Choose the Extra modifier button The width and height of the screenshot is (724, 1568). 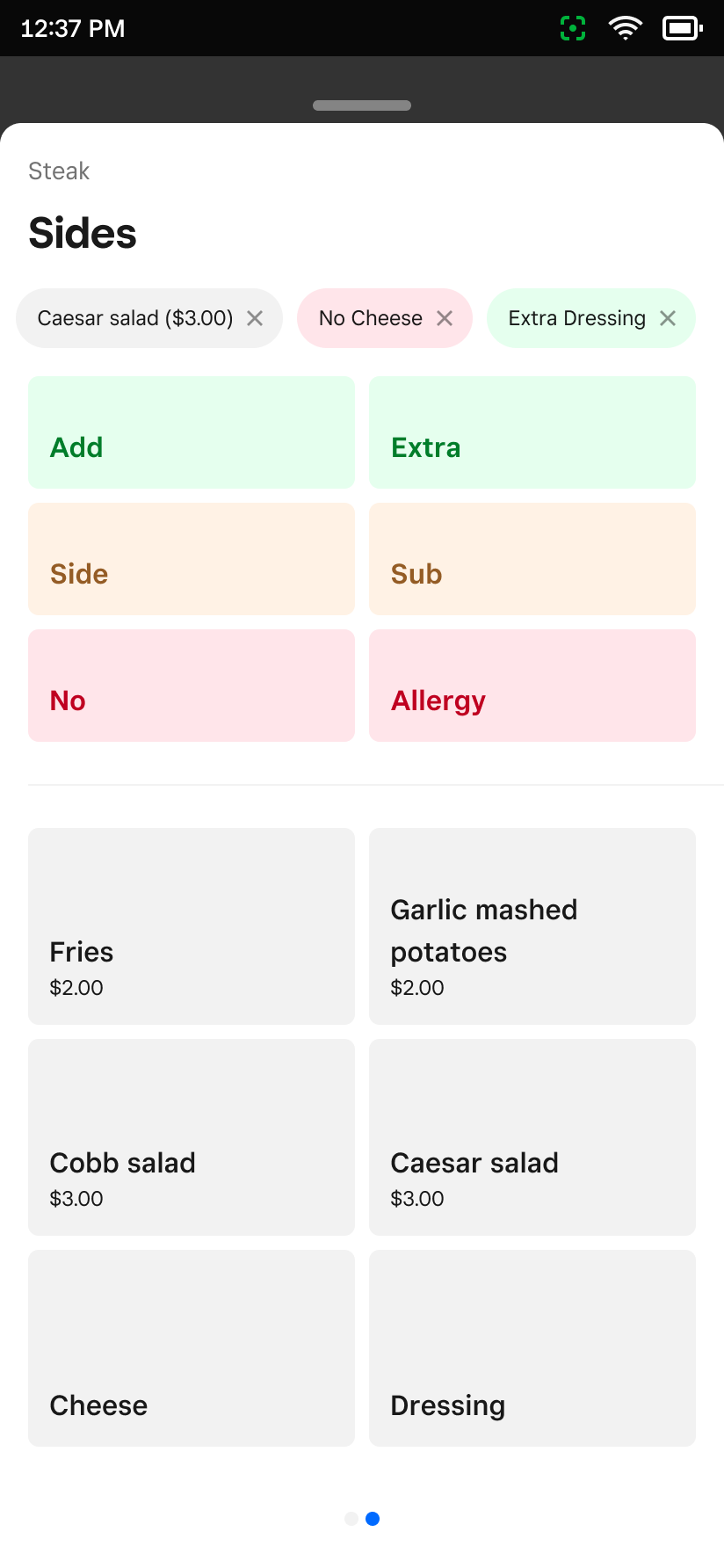(x=532, y=432)
